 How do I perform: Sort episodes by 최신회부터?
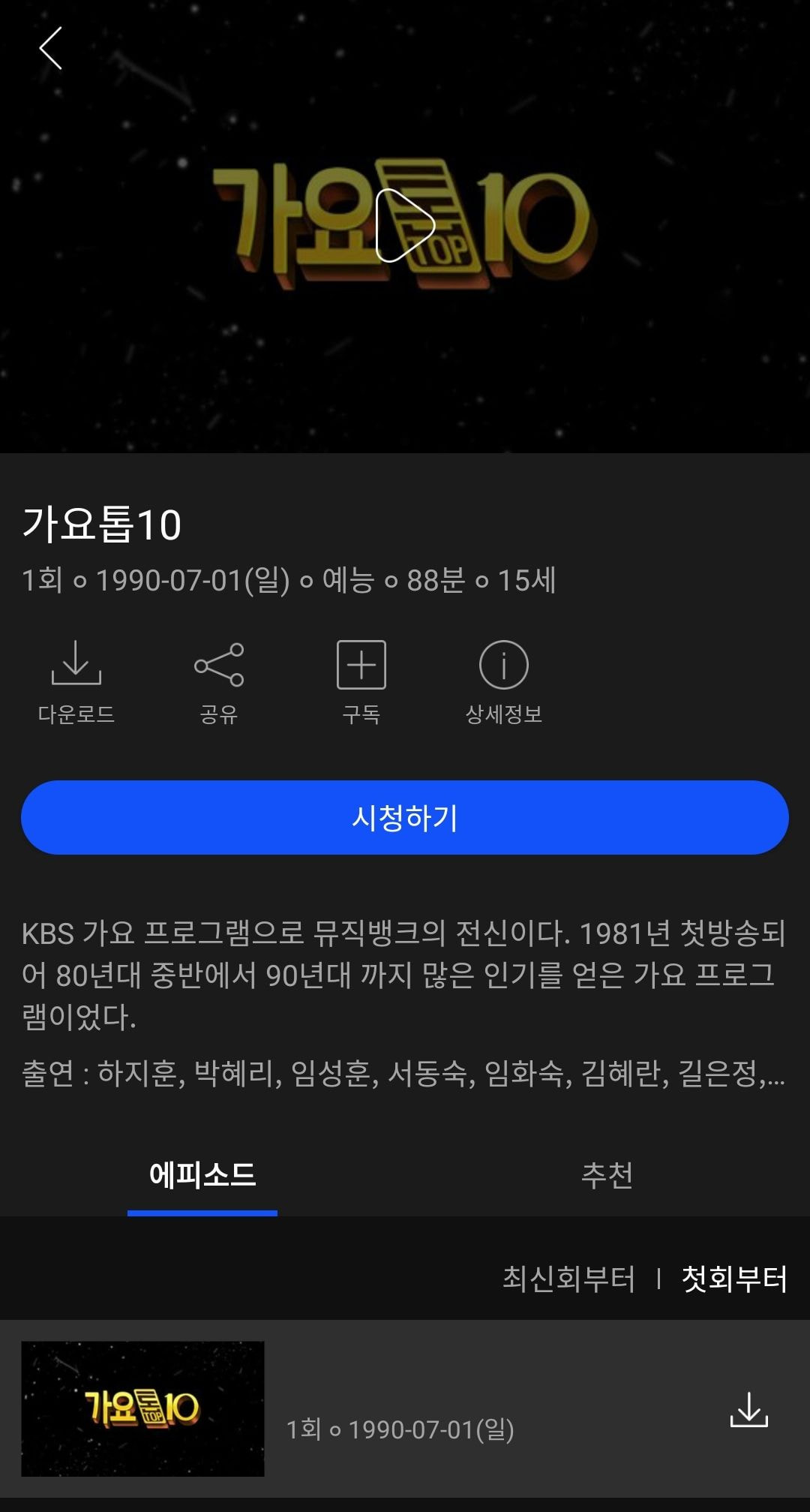coord(568,1279)
